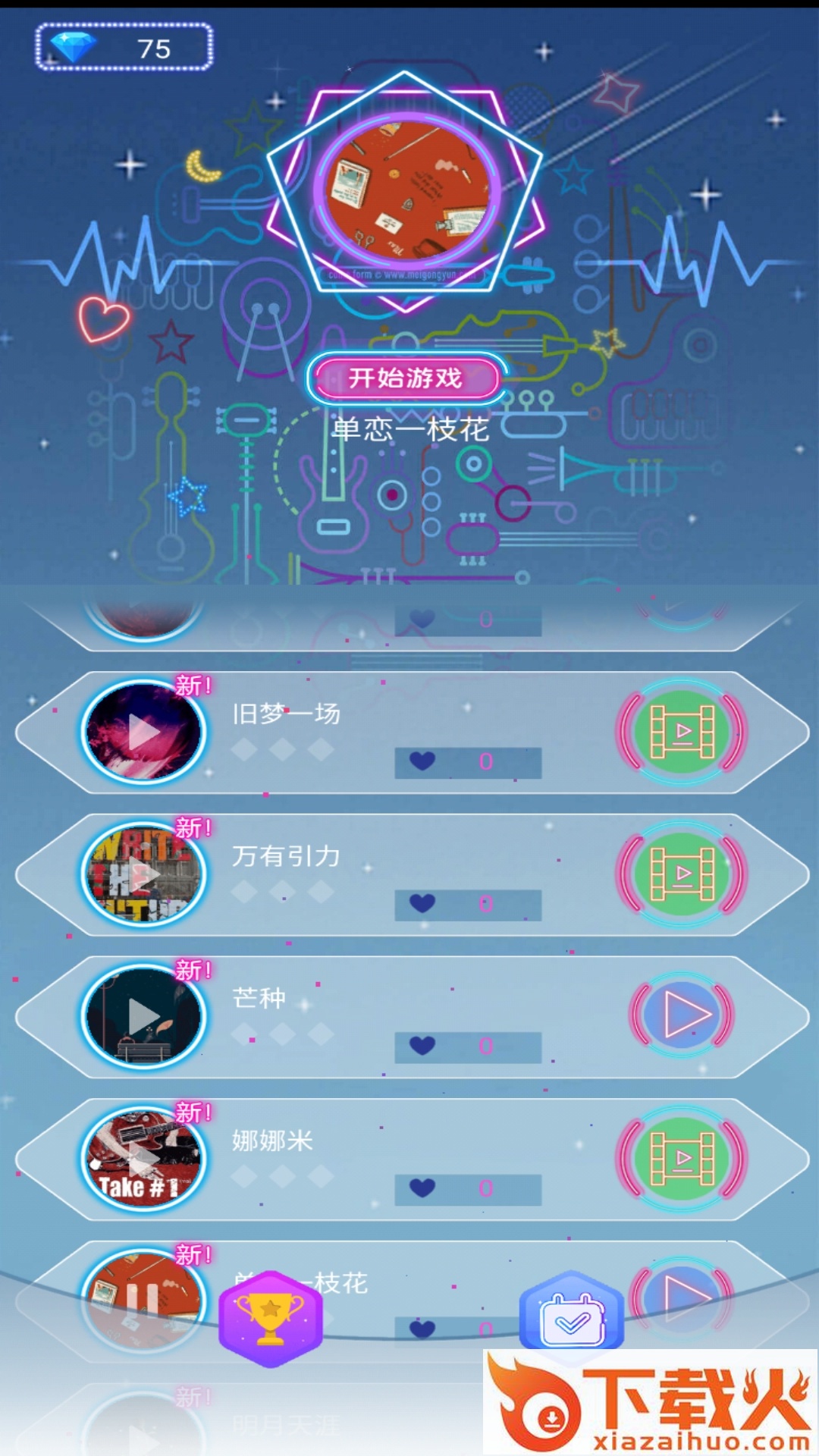Screen dimensions: 819x1456
Task: Open the daily check-in calendar
Action: [573, 1318]
